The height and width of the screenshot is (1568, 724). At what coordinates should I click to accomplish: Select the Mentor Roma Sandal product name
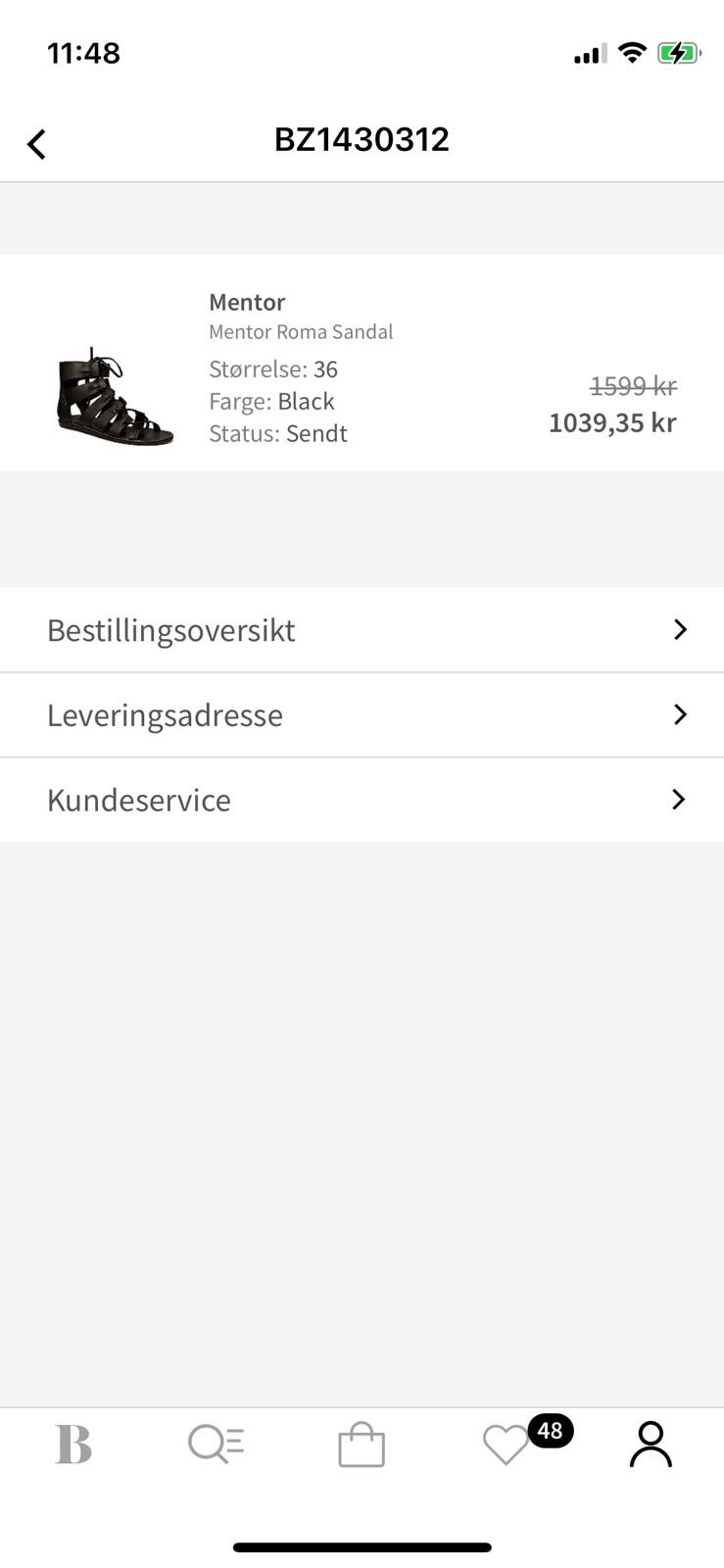pos(301,331)
